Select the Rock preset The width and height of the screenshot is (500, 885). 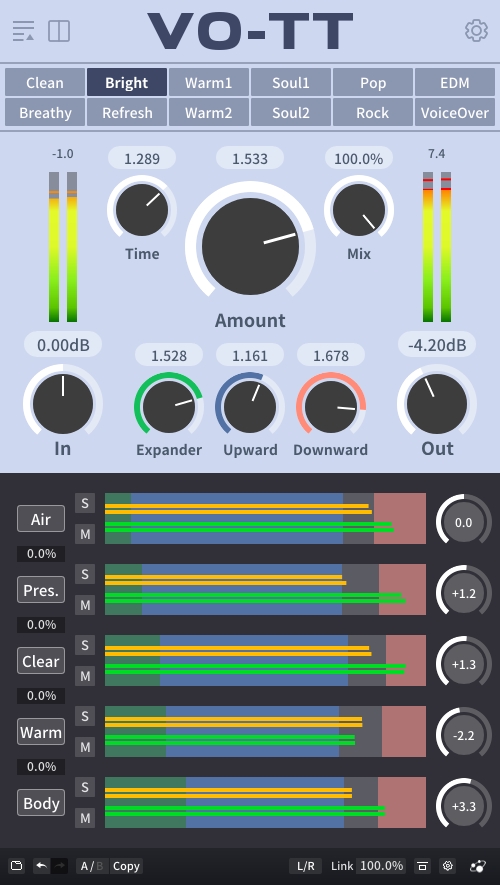tap(372, 113)
